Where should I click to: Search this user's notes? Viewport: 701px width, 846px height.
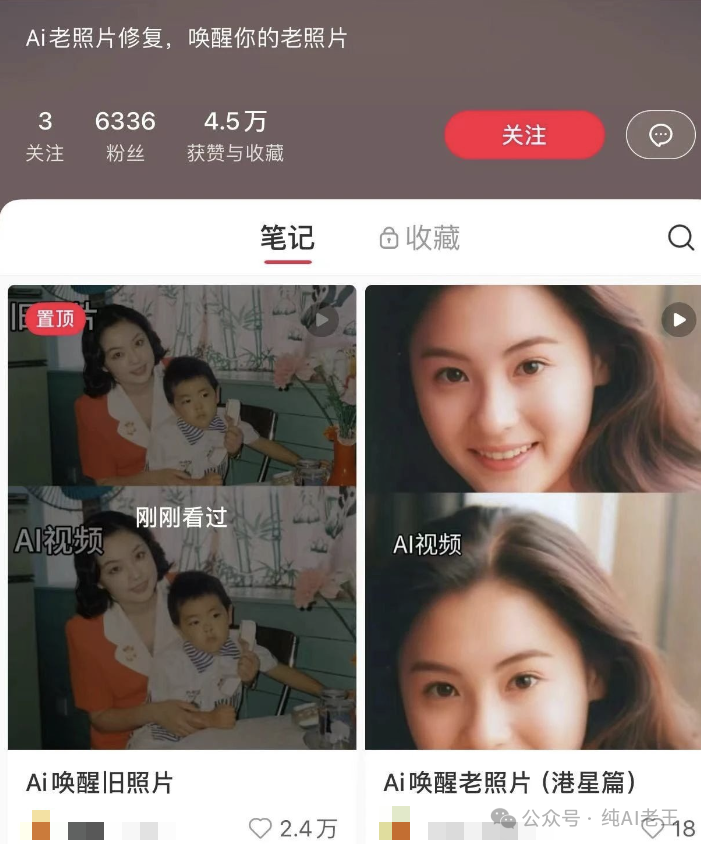681,238
